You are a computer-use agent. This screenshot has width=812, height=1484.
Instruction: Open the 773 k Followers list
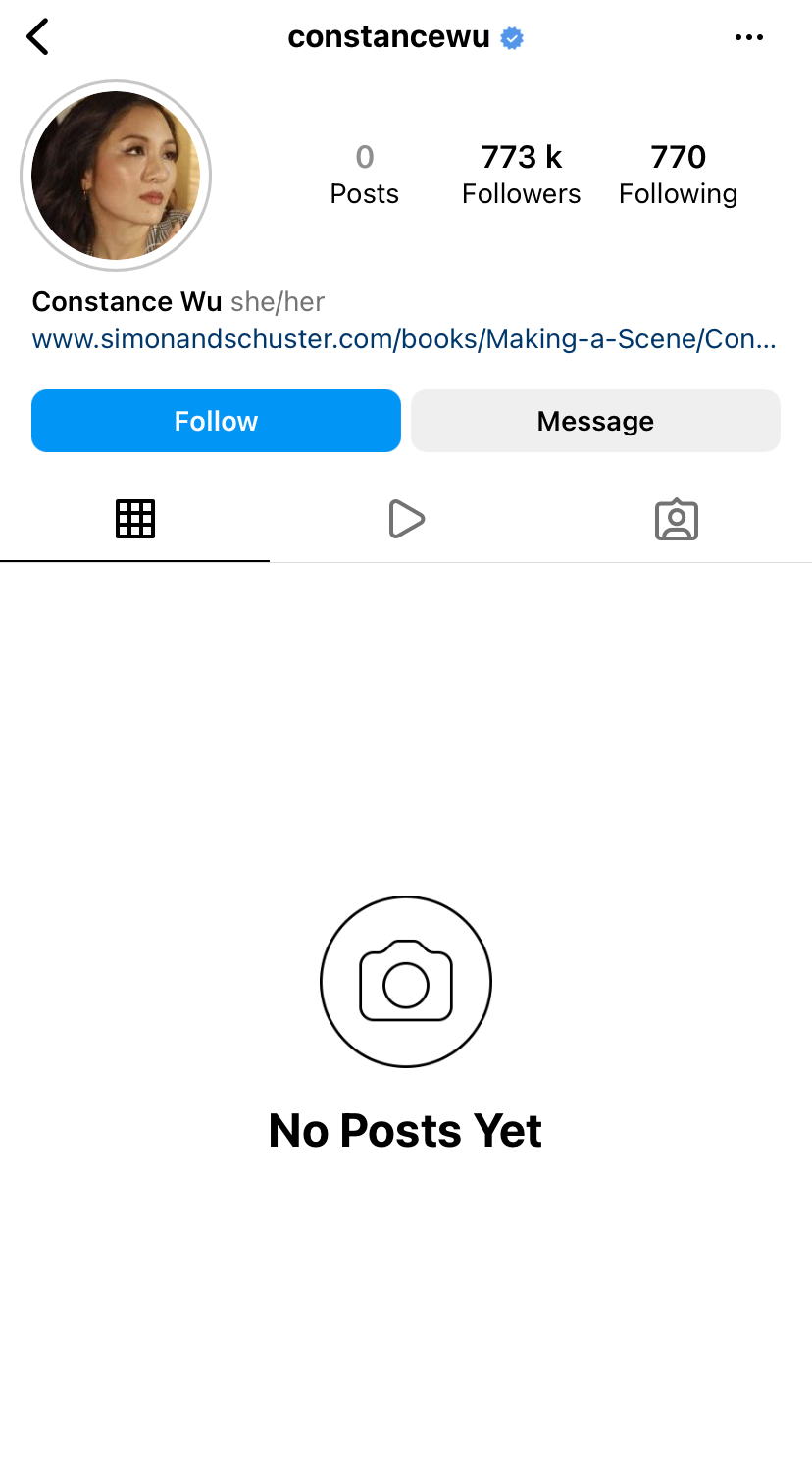pos(522,175)
